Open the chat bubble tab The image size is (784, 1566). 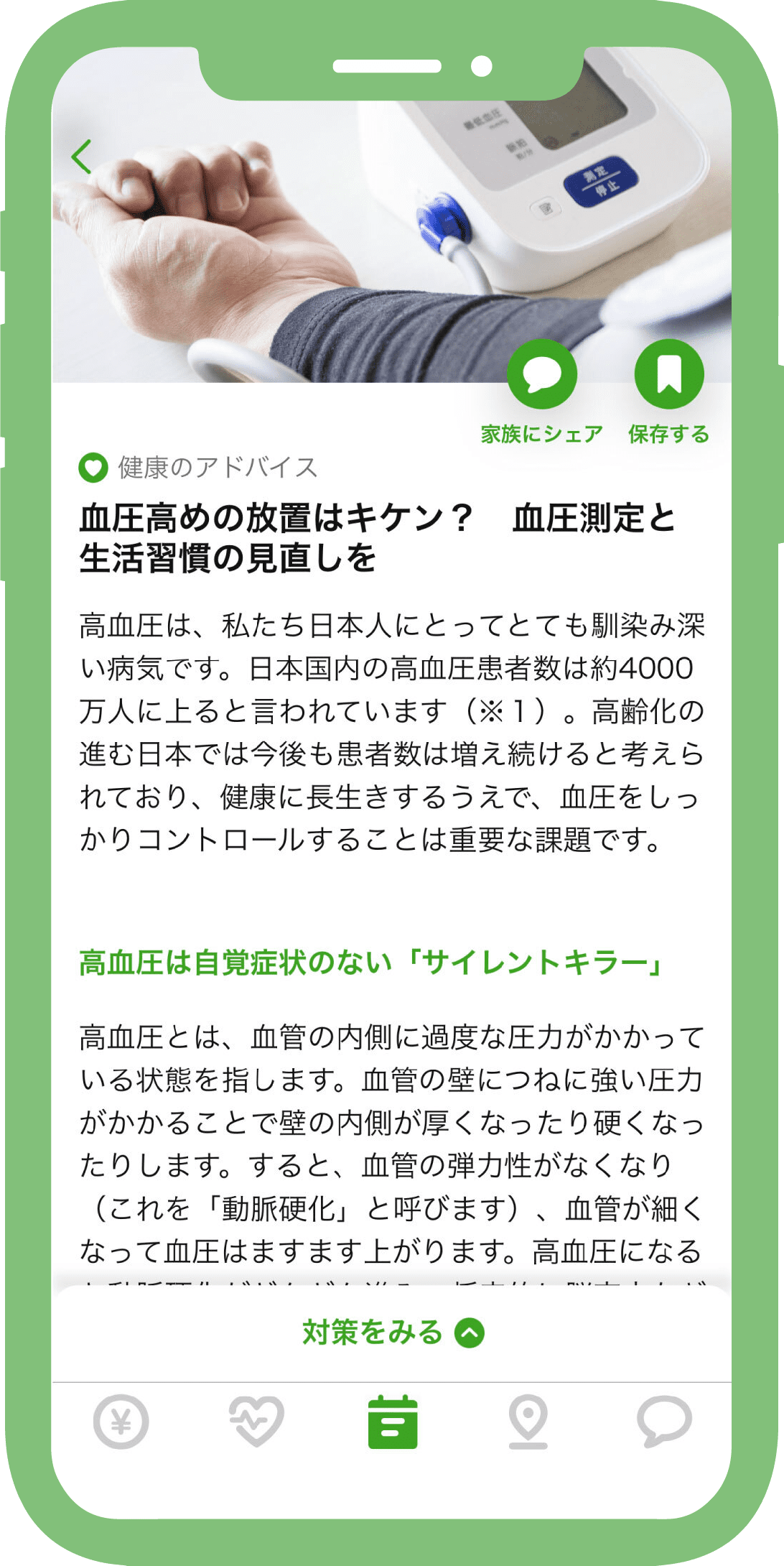pos(664,1422)
